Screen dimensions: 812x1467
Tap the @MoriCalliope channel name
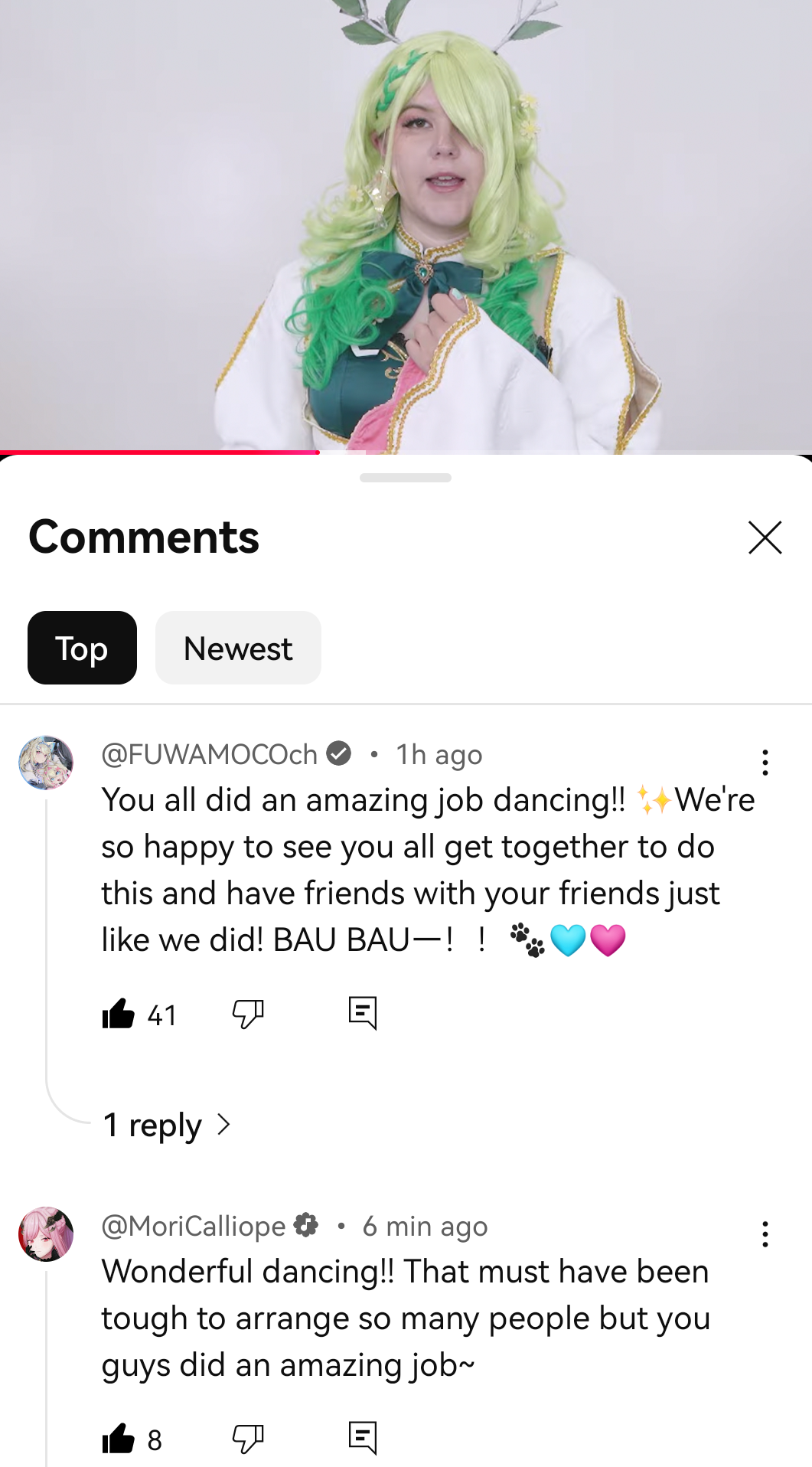click(x=194, y=1227)
